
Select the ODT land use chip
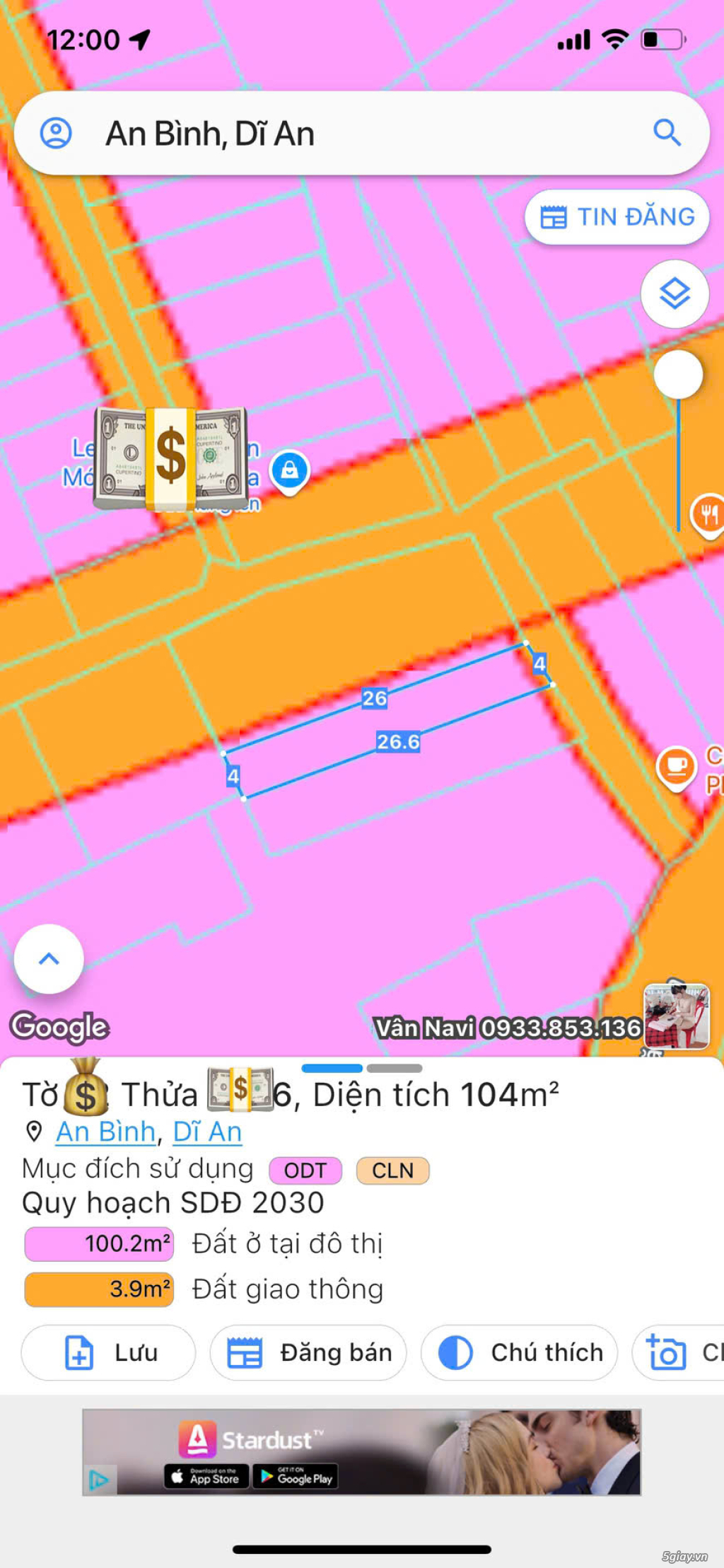tap(305, 1171)
